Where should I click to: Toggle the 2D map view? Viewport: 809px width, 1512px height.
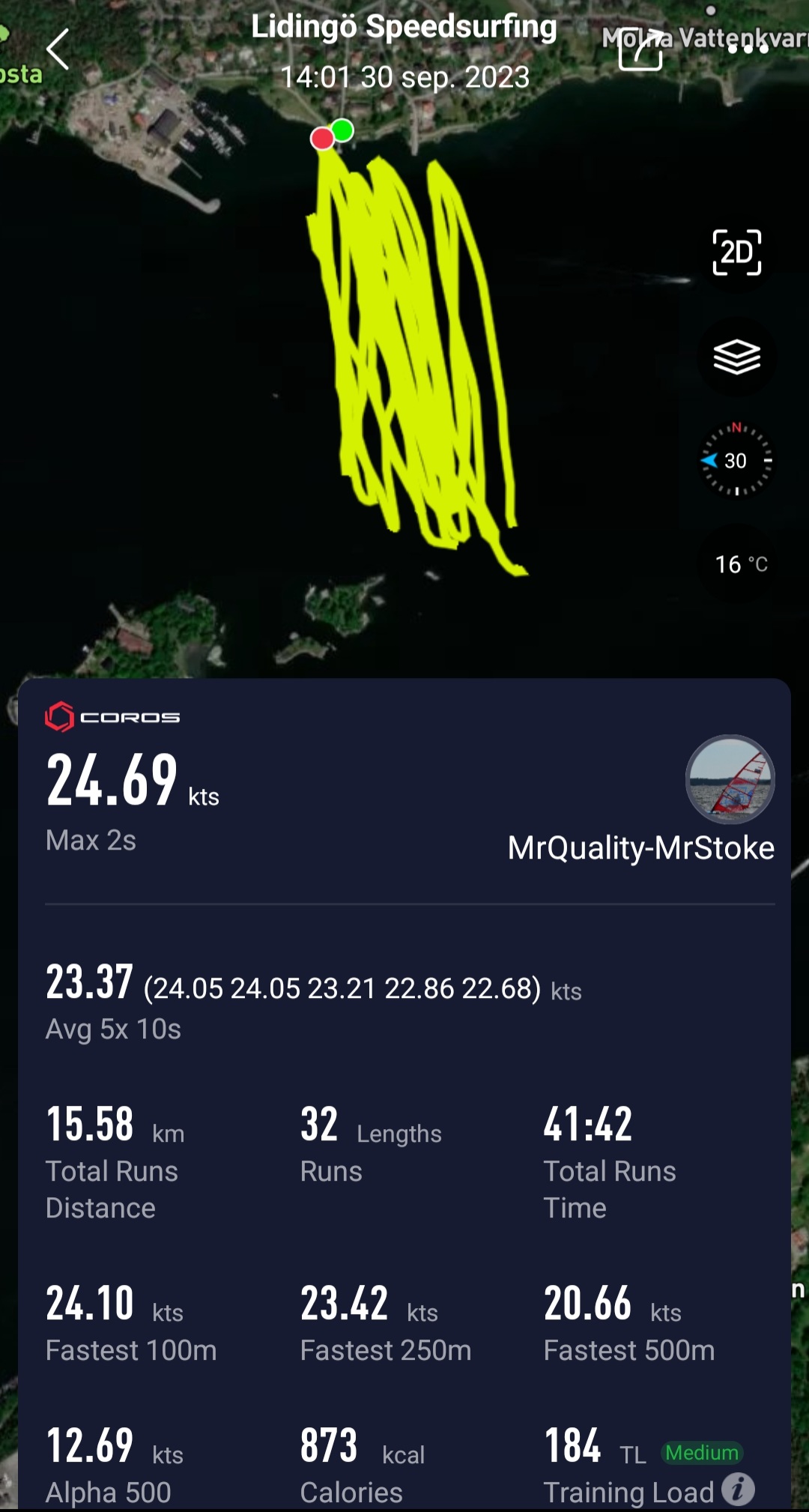click(x=736, y=252)
